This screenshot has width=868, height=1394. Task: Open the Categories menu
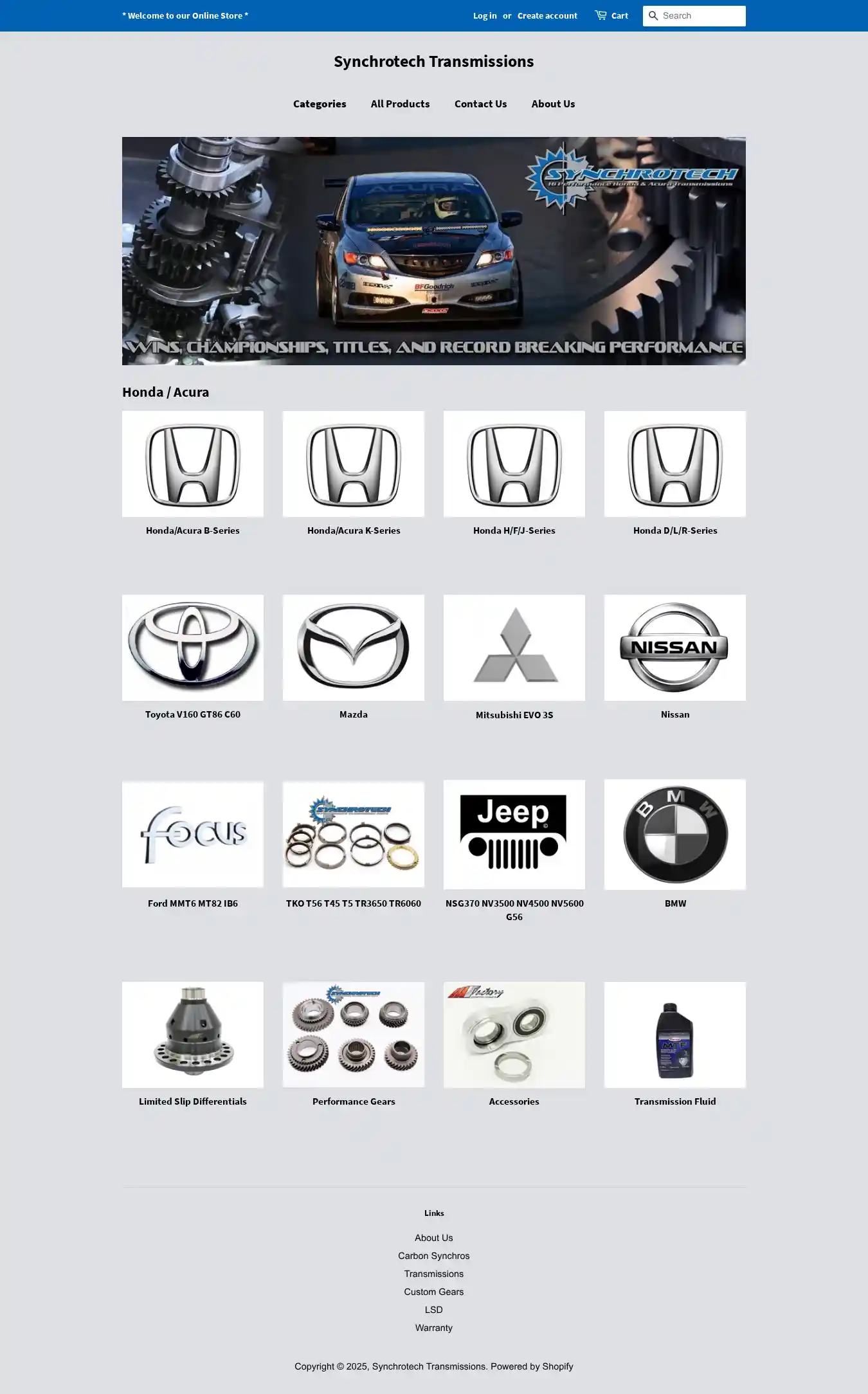pos(320,104)
